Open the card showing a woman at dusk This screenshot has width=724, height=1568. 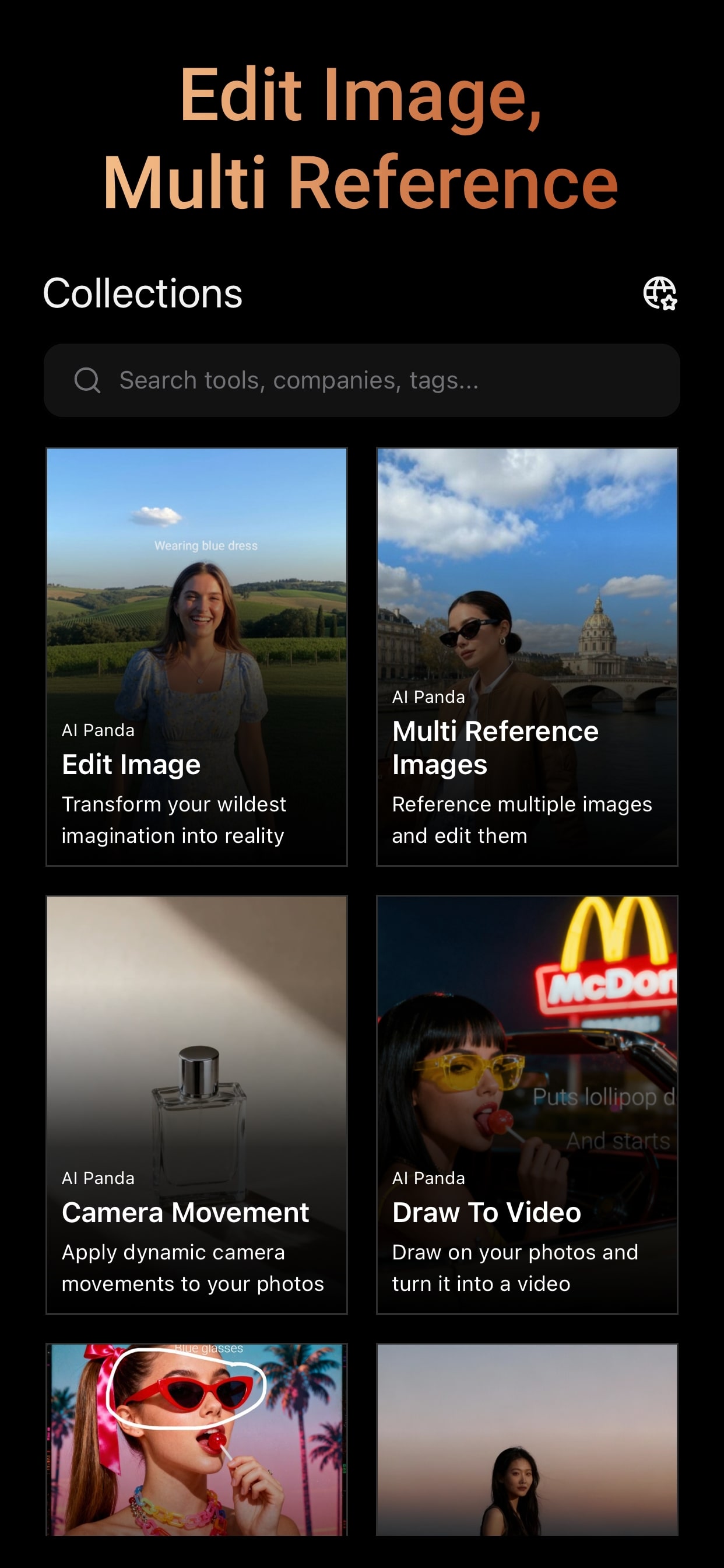527,1439
